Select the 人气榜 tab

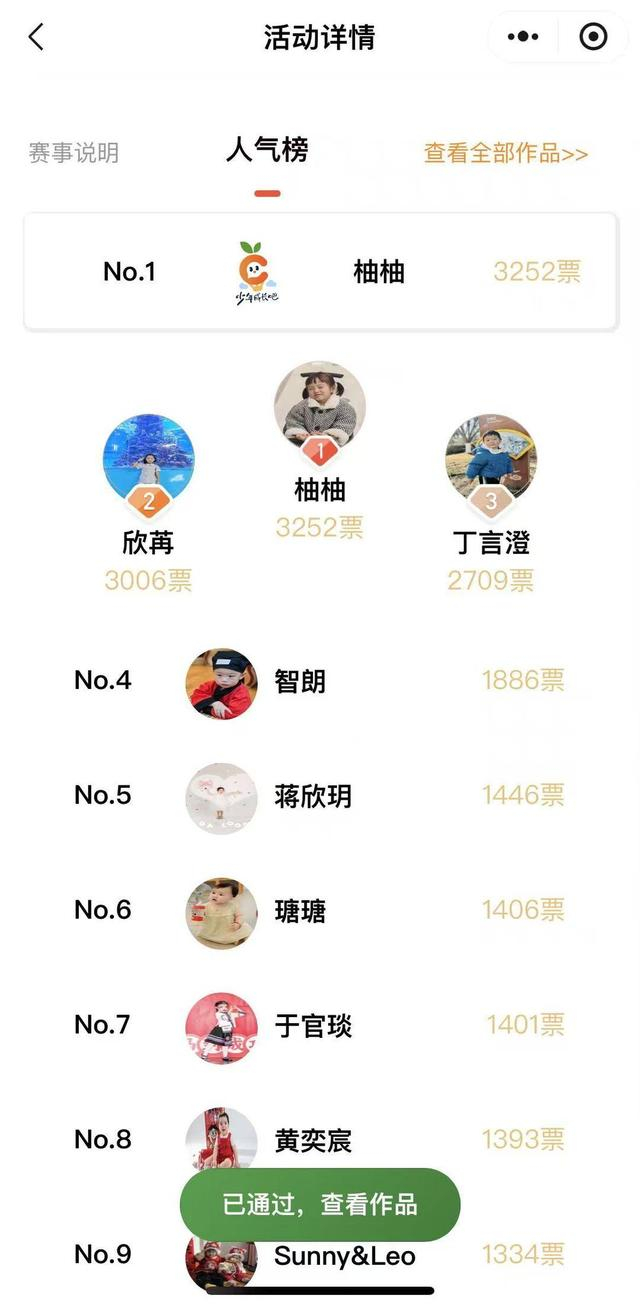(x=267, y=152)
